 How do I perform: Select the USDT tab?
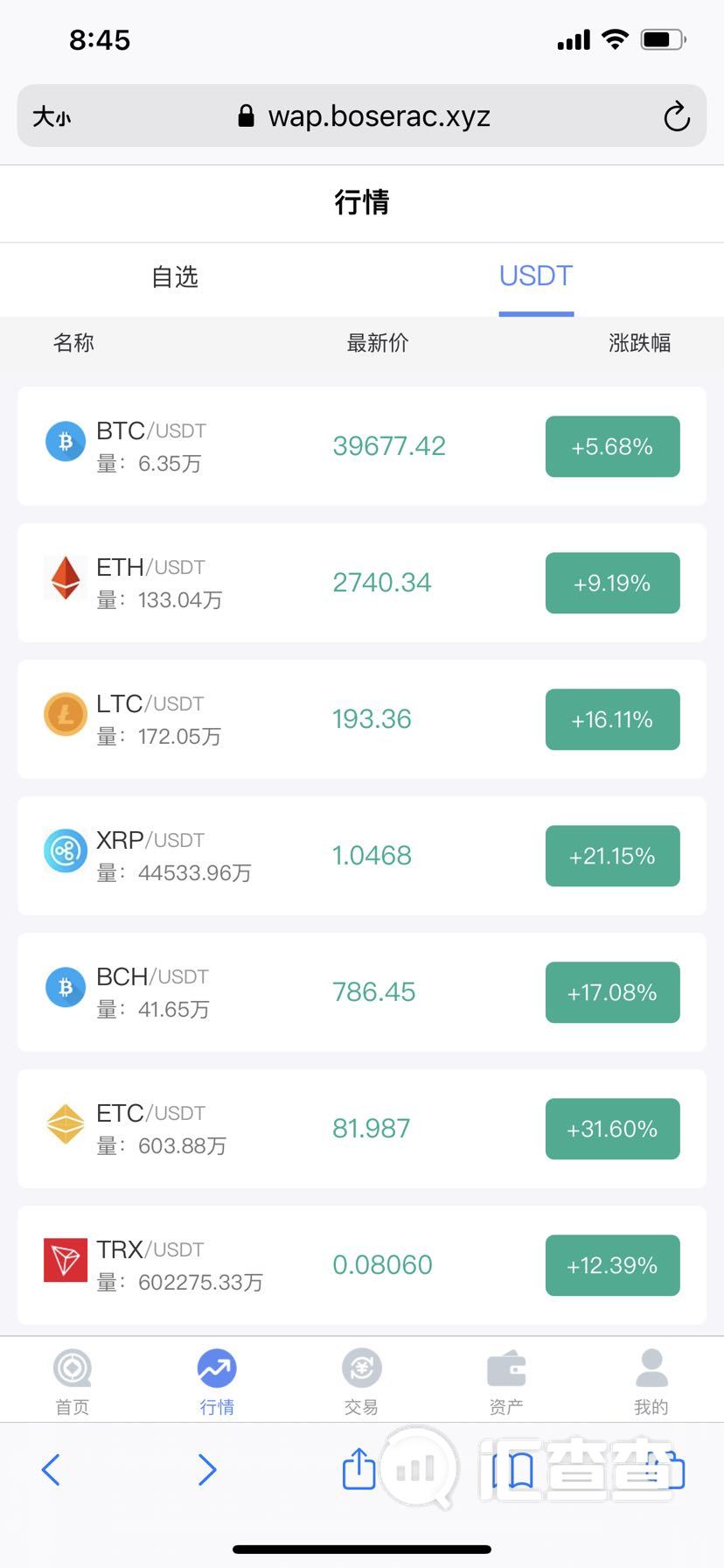(536, 276)
